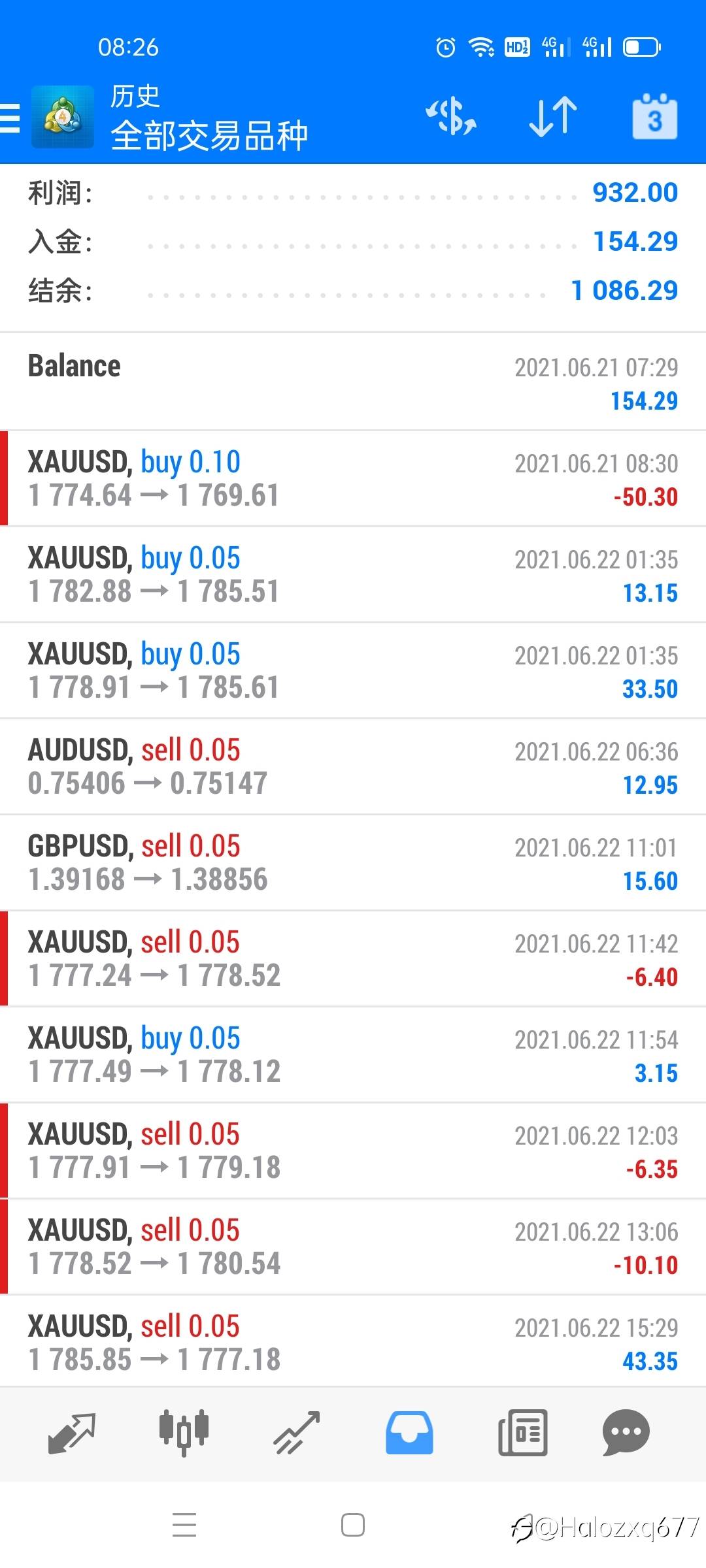This screenshot has width=706, height=1568.
Task: Tap the system home button
Action: 353,1526
